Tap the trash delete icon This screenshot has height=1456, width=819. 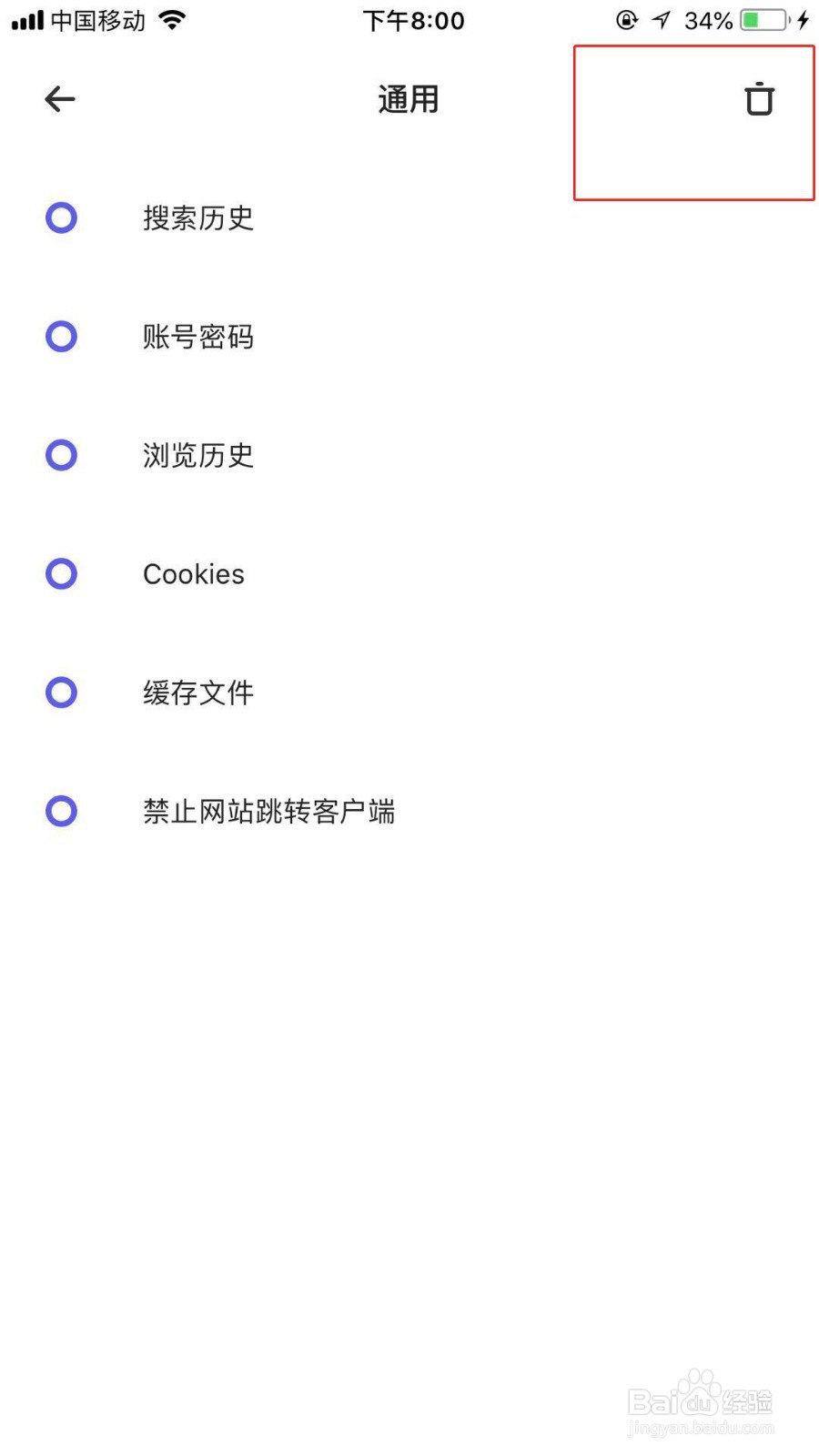(x=758, y=100)
